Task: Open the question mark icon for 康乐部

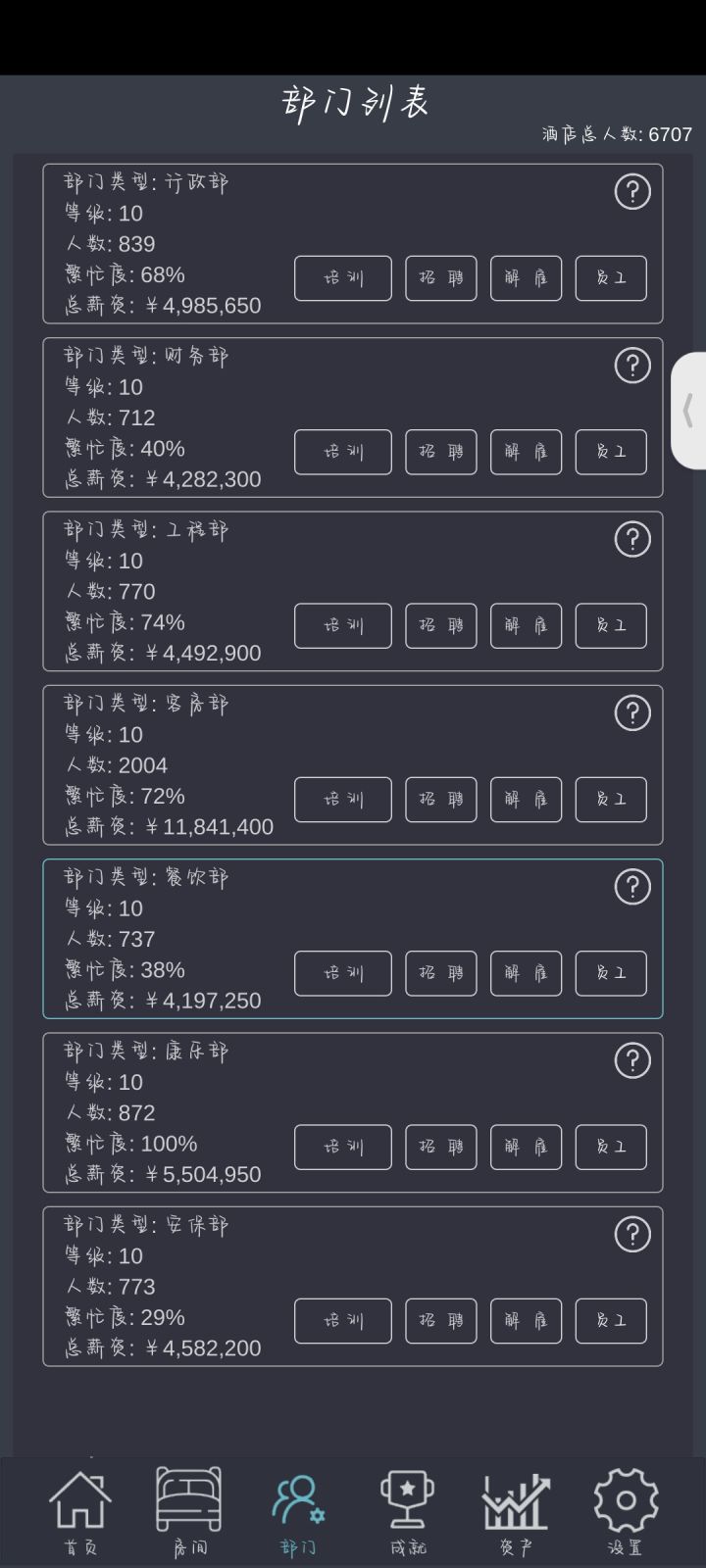Action: 632,1060
